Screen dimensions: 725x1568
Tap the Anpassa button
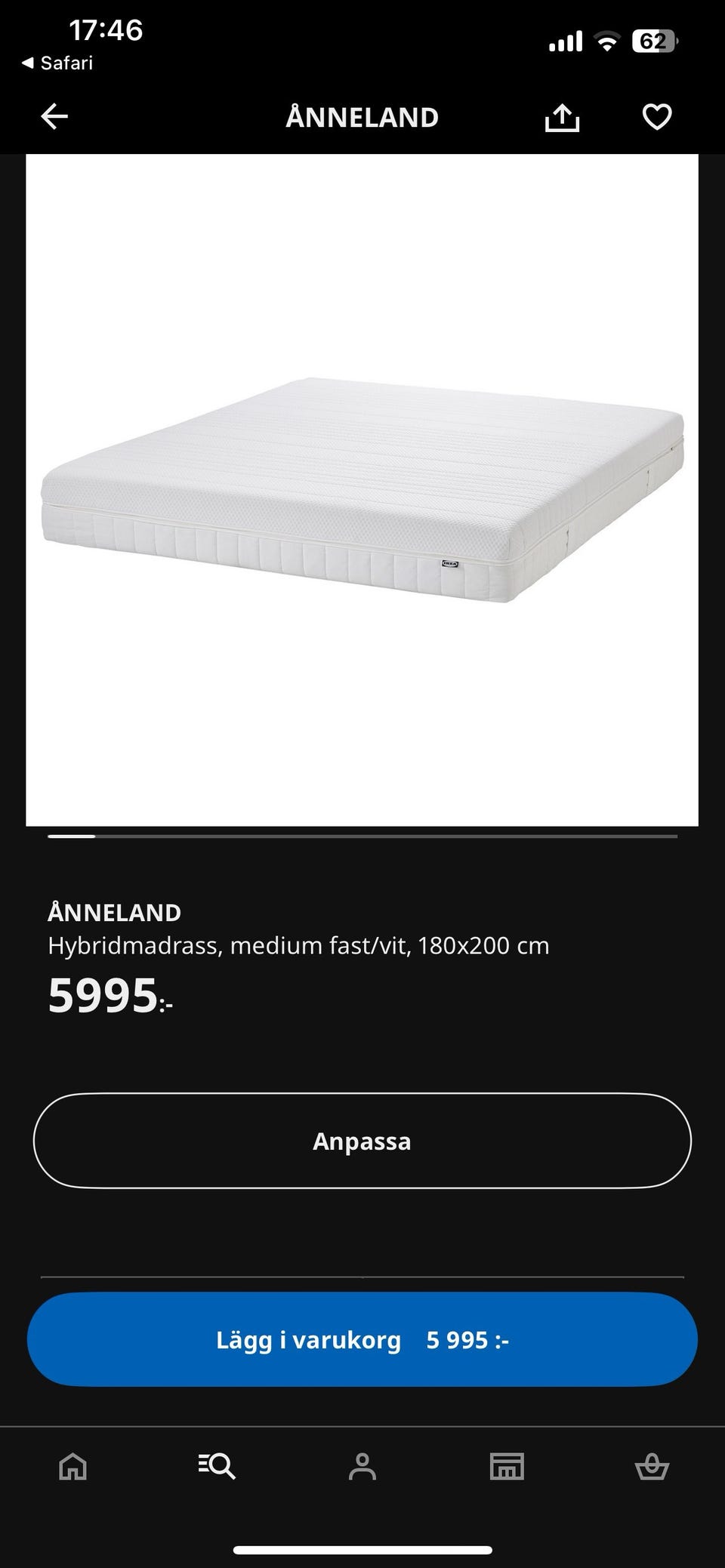click(362, 1141)
